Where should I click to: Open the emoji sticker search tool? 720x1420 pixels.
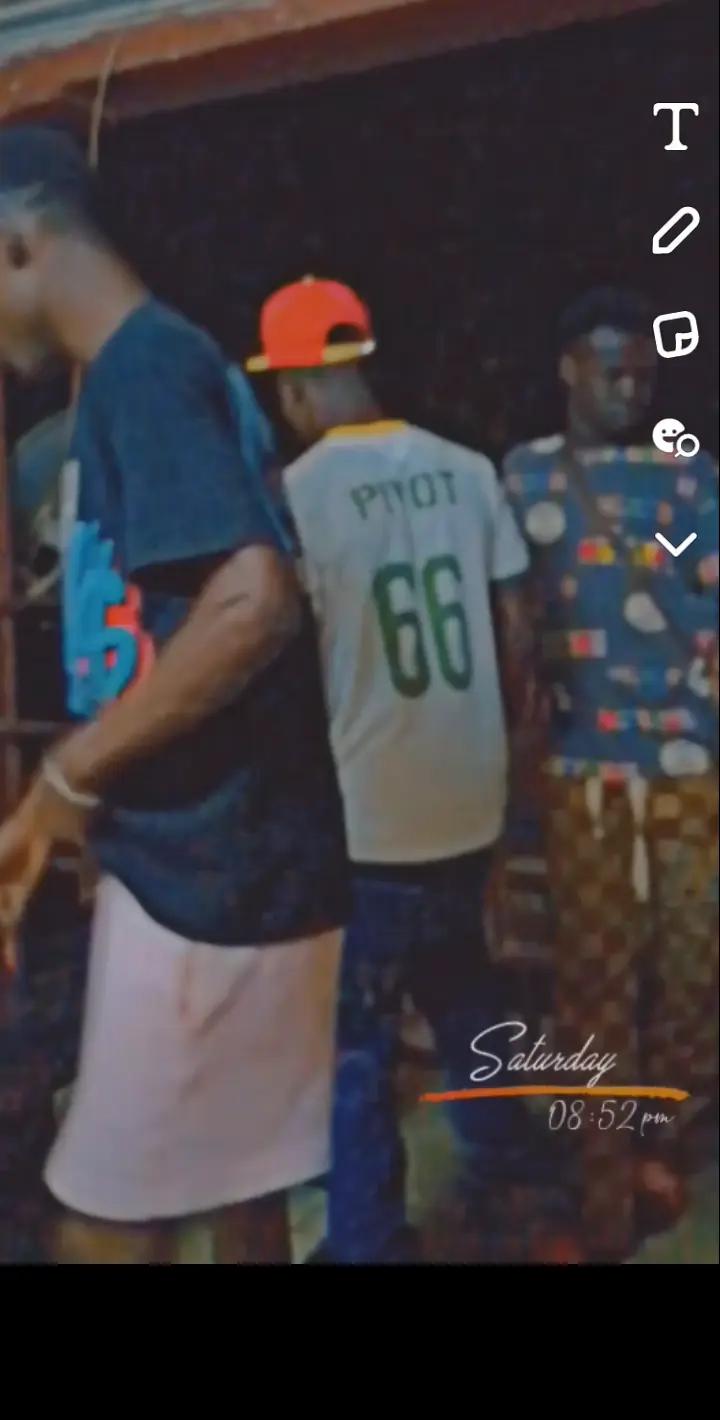pyautogui.click(x=675, y=438)
